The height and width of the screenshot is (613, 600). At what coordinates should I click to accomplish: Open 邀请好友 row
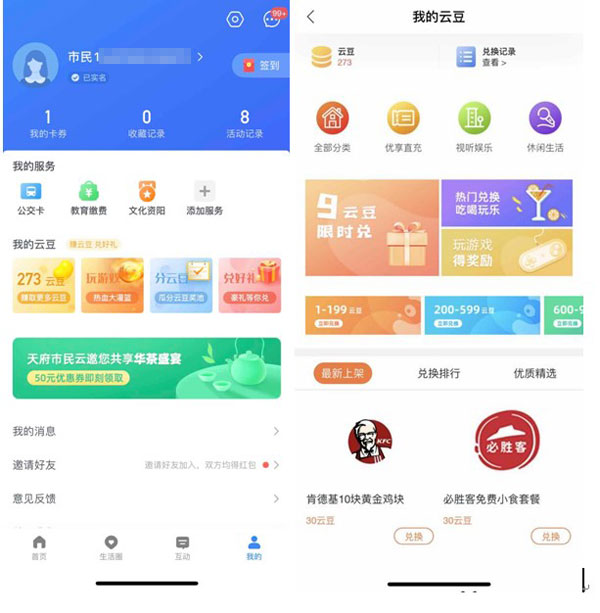146,465
